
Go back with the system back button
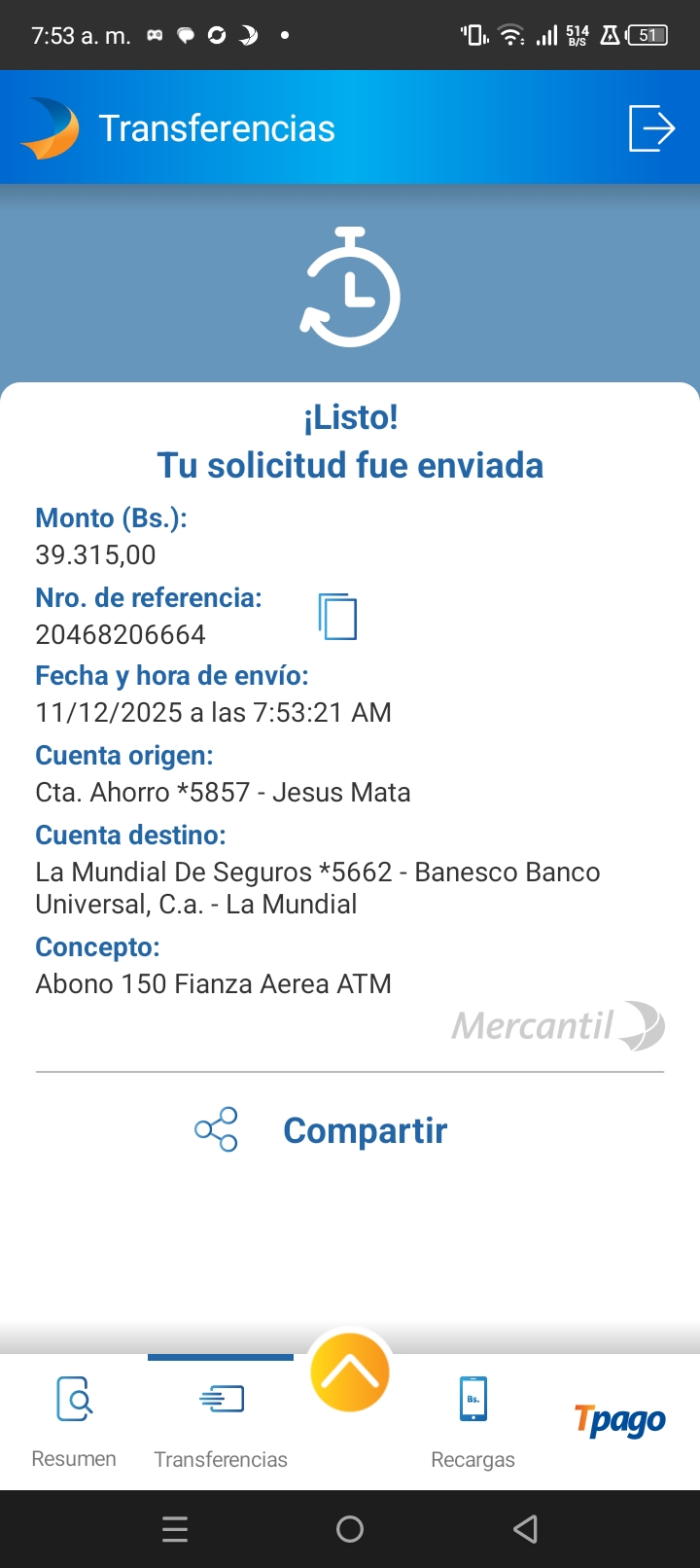point(525,1529)
